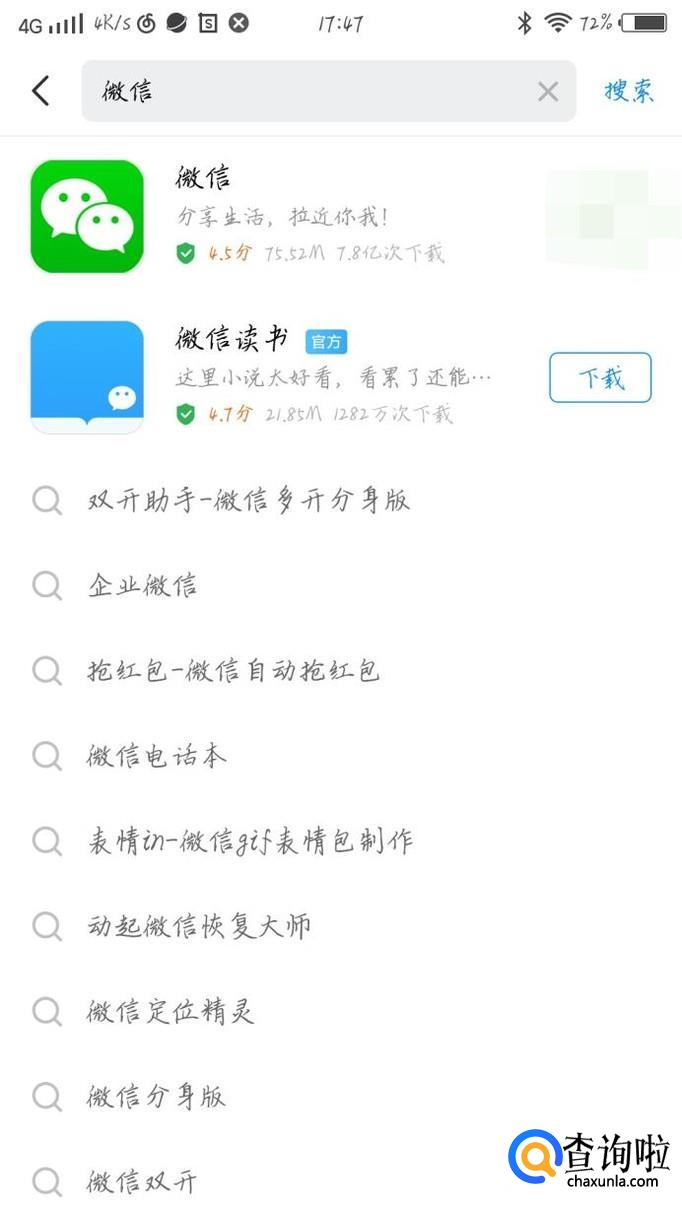682x1212 pixels.
Task: Choose suggestion 抢红包-微信自动抢红包
Action: (x=234, y=670)
